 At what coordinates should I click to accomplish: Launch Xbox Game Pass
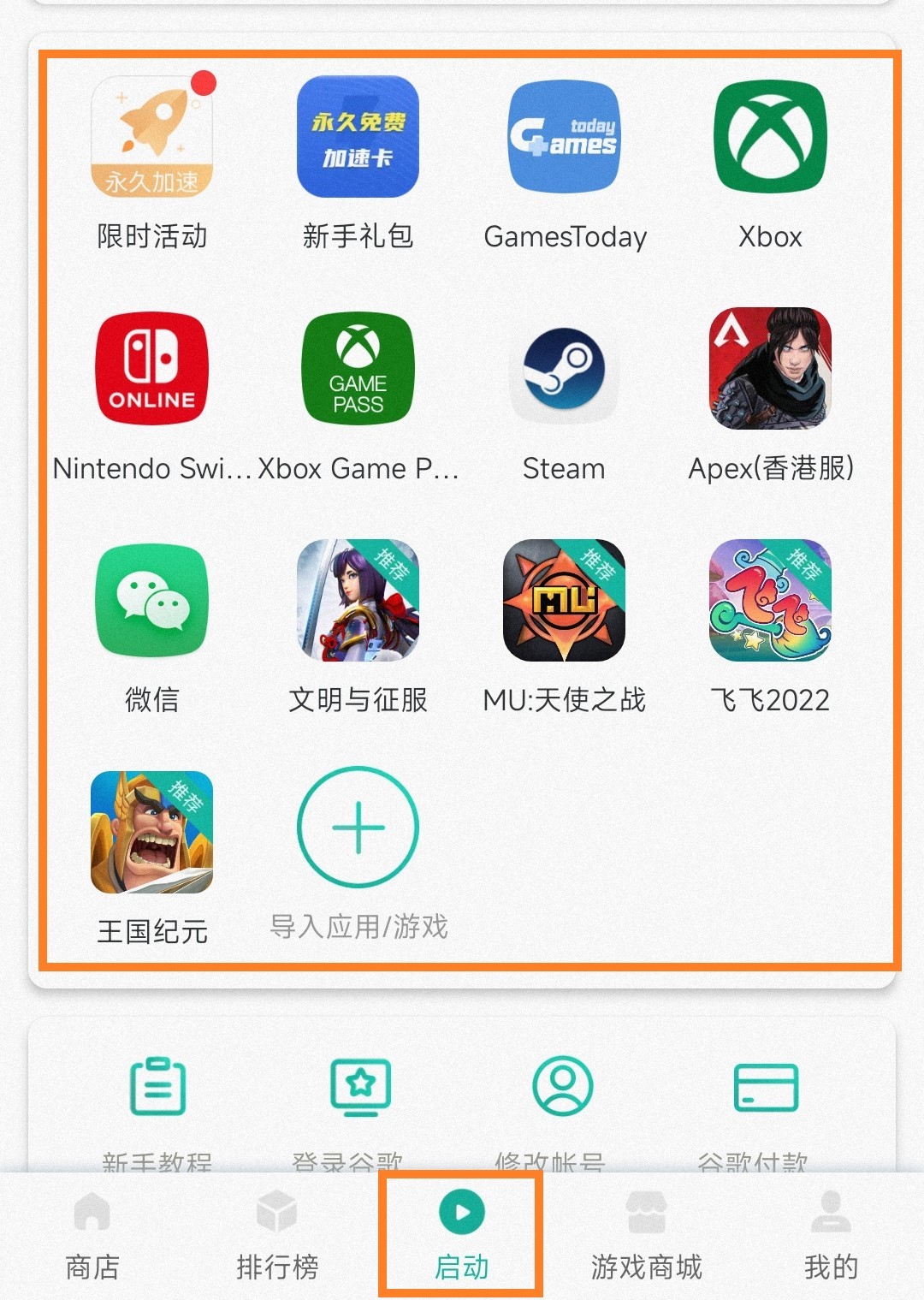point(358,369)
